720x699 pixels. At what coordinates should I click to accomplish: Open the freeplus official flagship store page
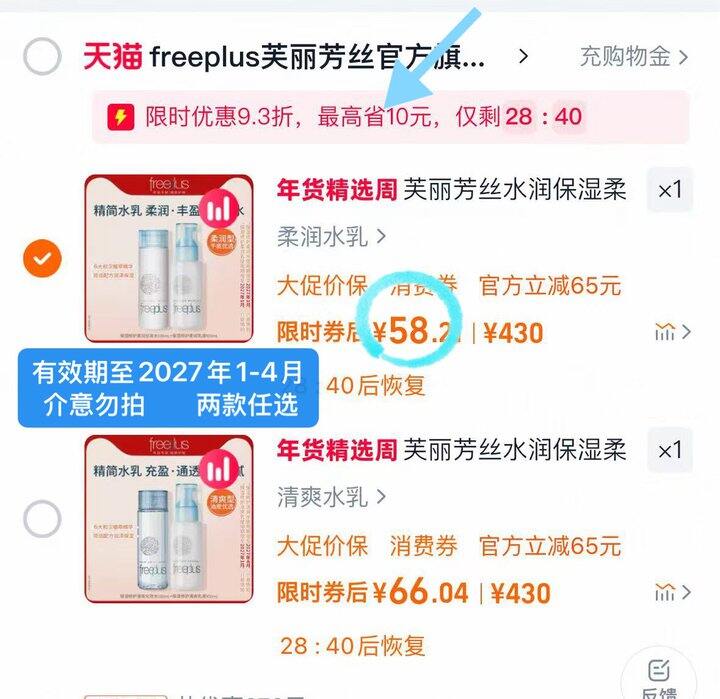click(x=316, y=56)
